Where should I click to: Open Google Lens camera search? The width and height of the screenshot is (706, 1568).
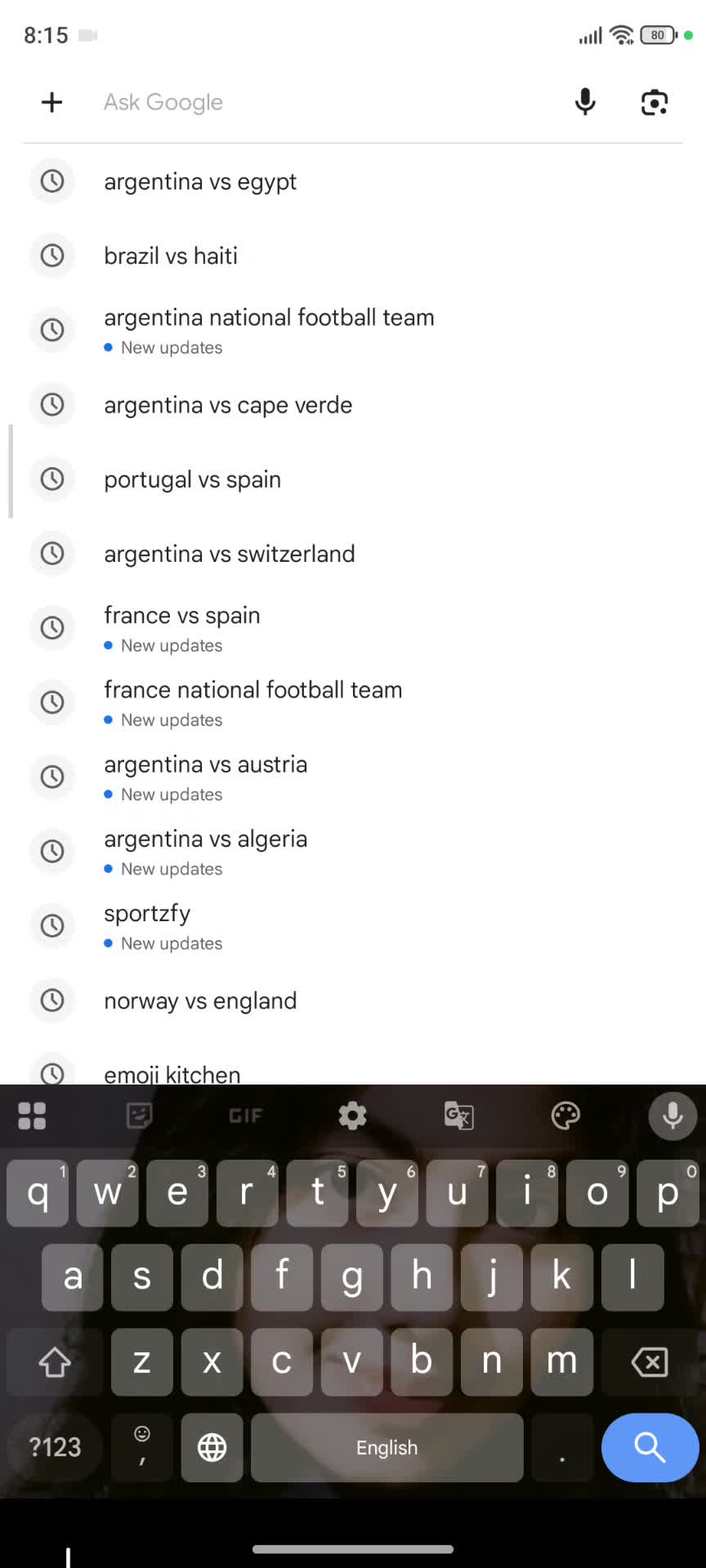[x=655, y=102]
